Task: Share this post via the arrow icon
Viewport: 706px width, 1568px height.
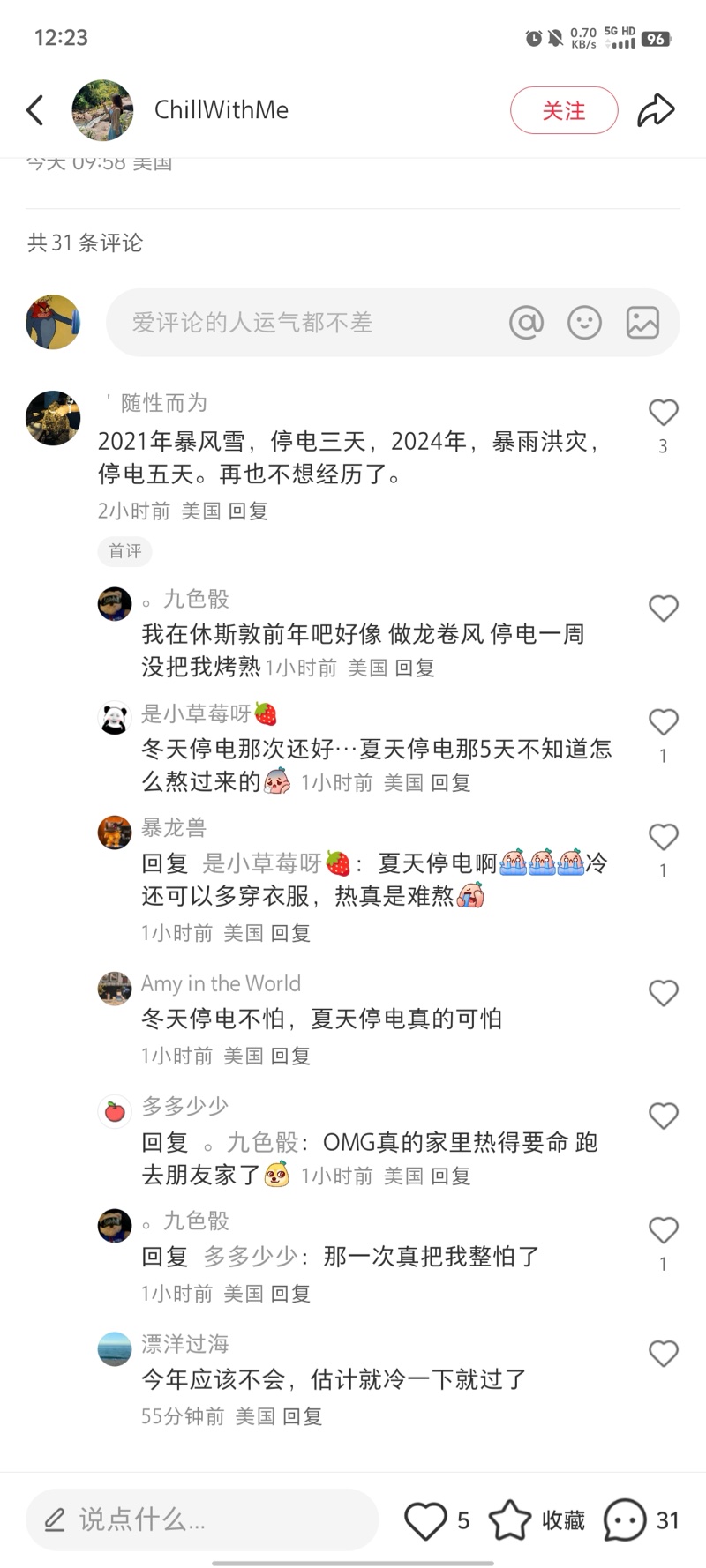Action: pyautogui.click(x=656, y=110)
